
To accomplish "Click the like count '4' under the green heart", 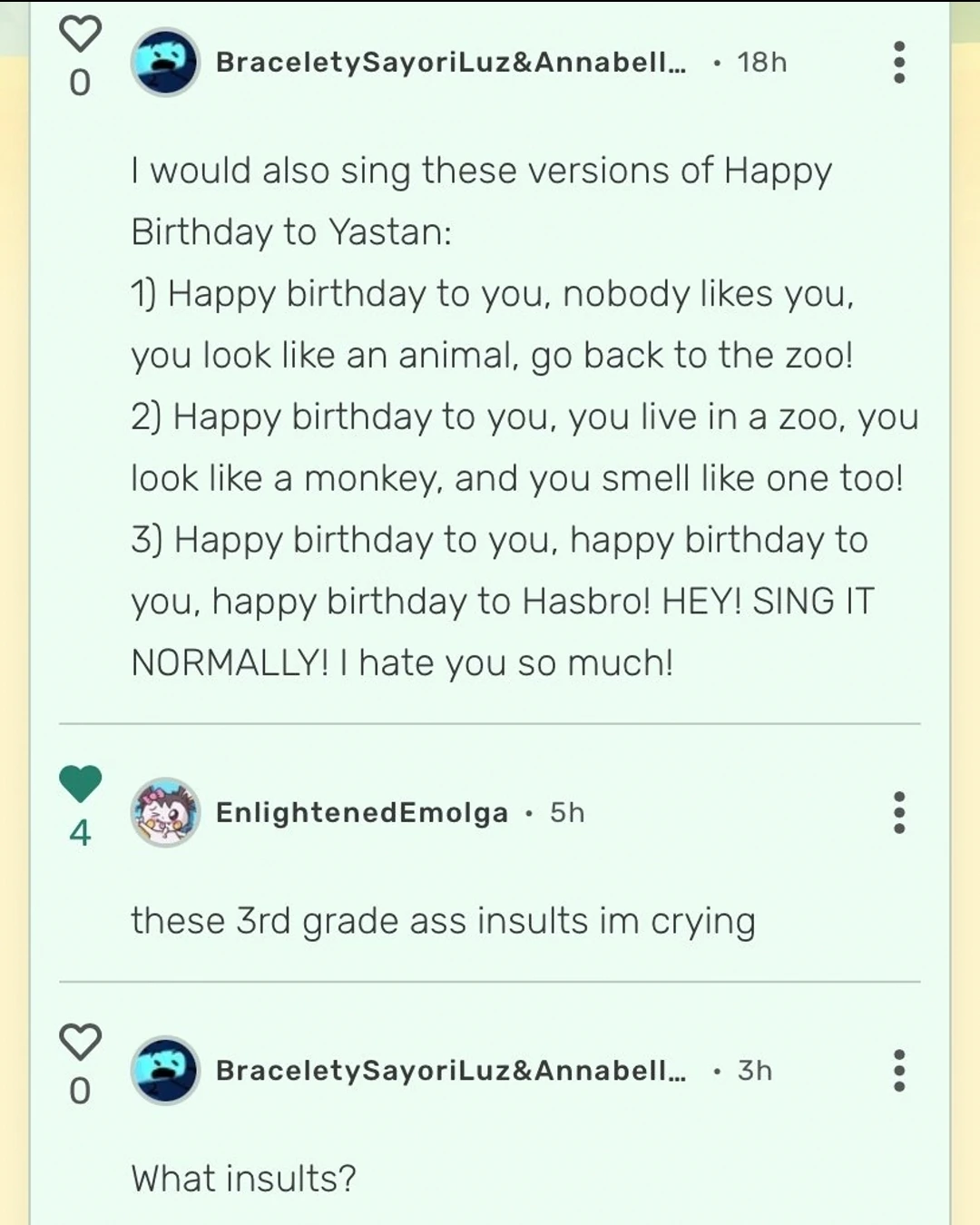I will click(x=81, y=830).
